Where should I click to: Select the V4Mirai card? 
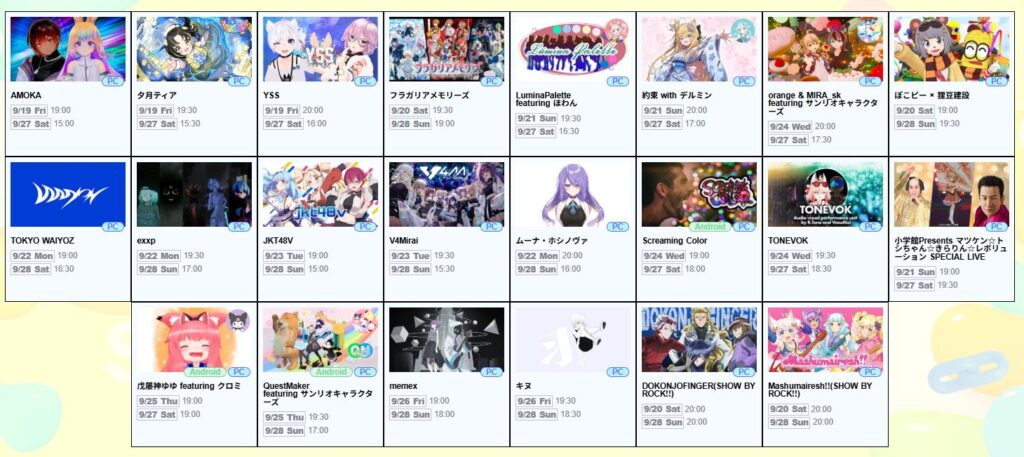point(446,196)
